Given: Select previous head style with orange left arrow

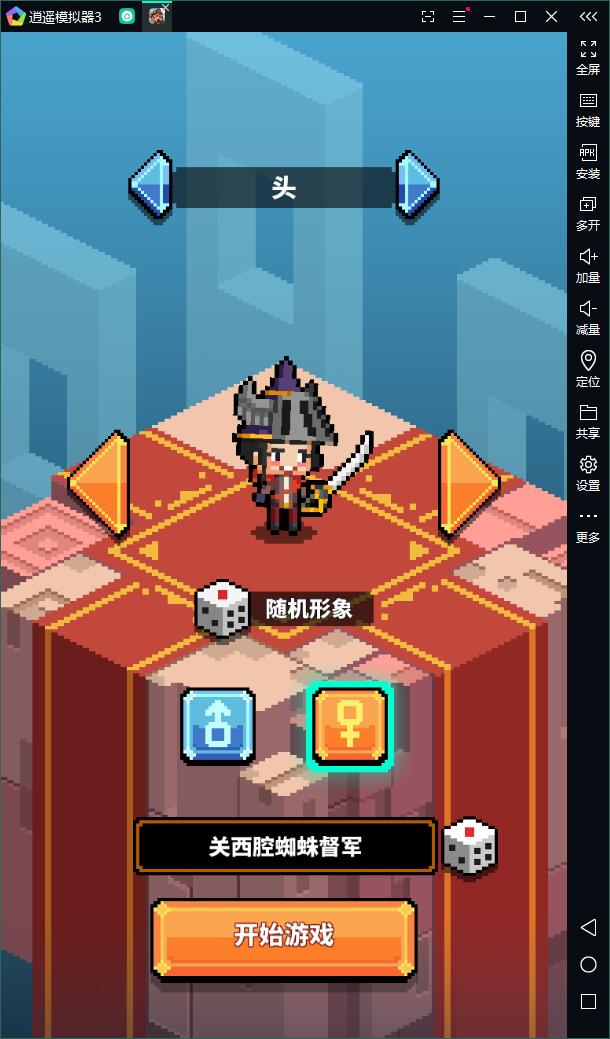Looking at the screenshot, I should pyautogui.click(x=100, y=484).
